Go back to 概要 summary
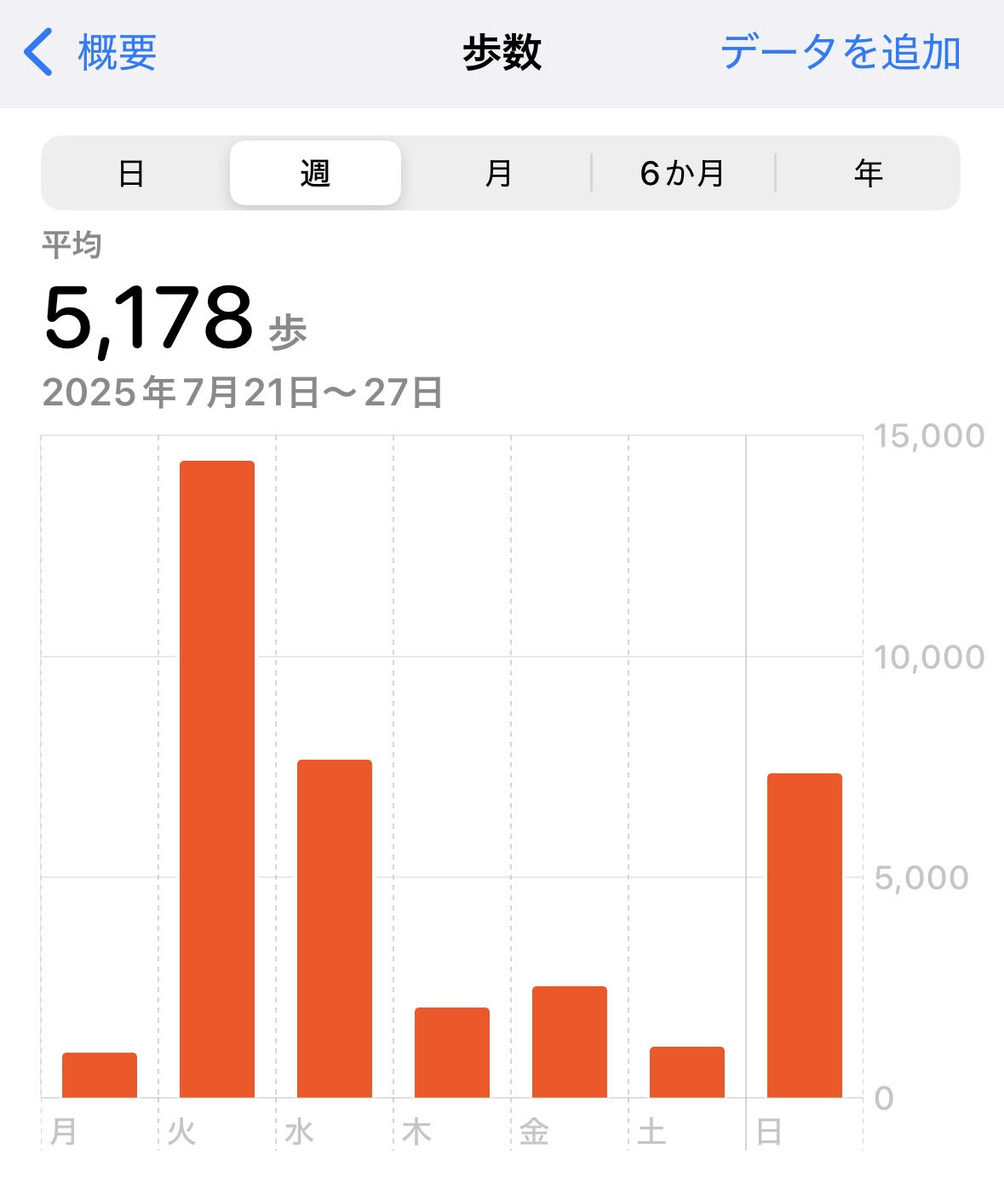The image size is (1004, 1200). pyautogui.click(x=92, y=52)
